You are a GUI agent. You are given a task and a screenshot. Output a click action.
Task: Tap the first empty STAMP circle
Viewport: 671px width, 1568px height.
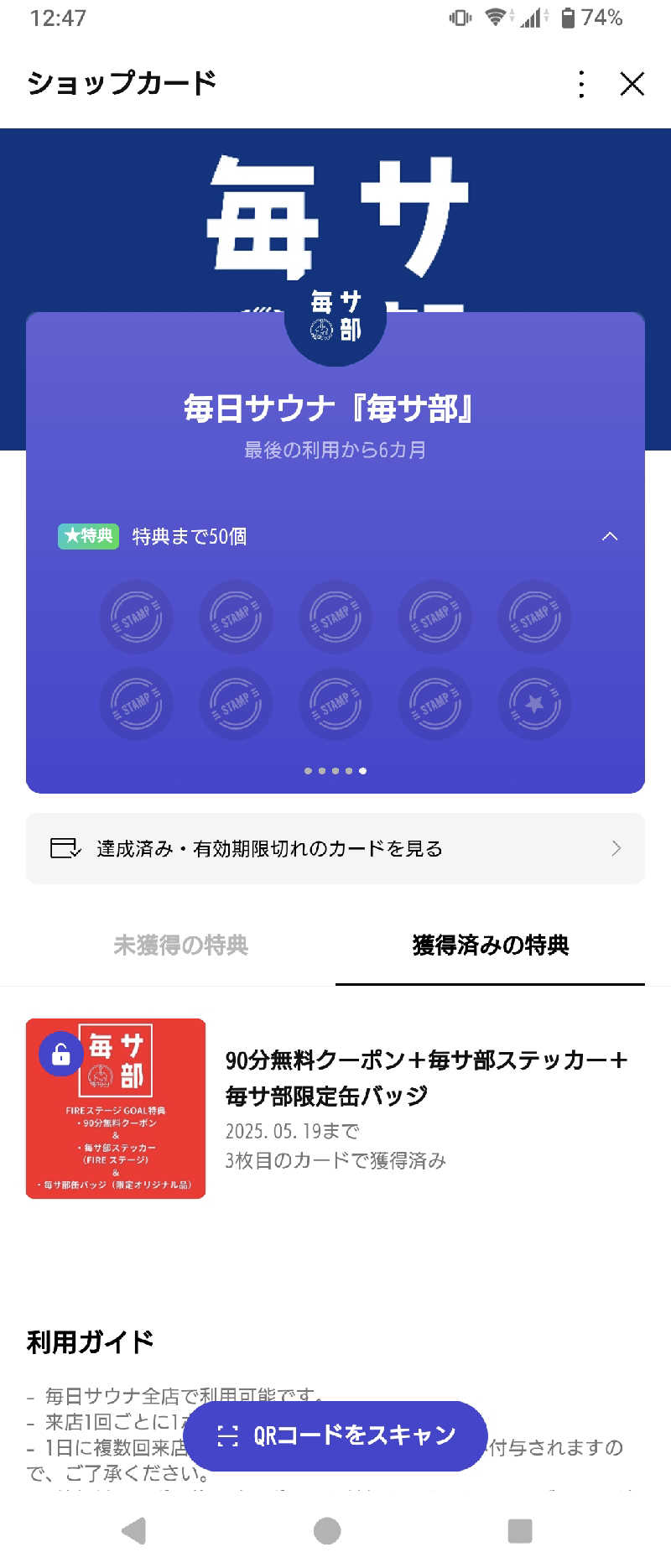[136, 618]
